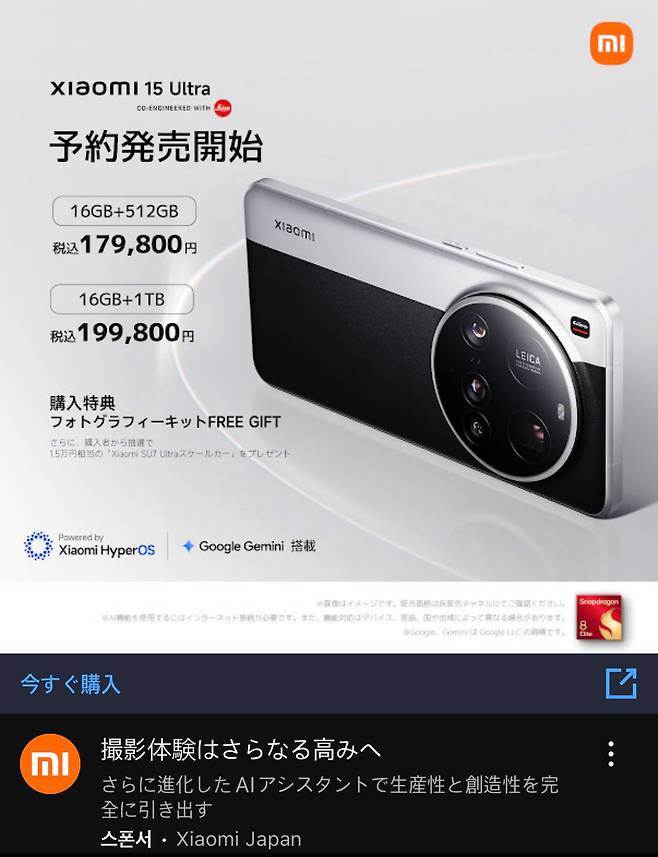Image resolution: width=658 pixels, height=857 pixels.
Task: Open the ad titled 撮影体験はさらなる高みへ
Action: point(242,749)
